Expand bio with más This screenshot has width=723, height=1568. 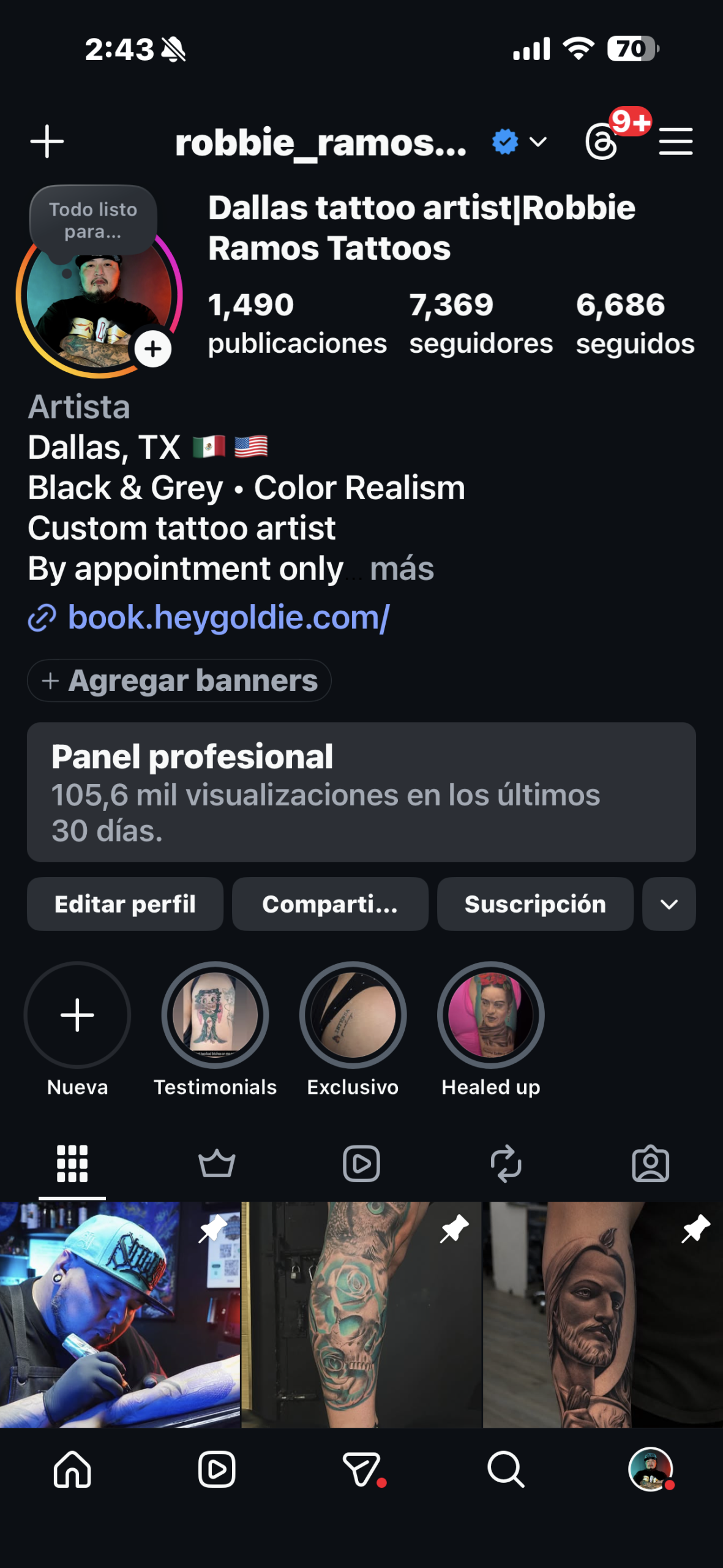point(402,569)
